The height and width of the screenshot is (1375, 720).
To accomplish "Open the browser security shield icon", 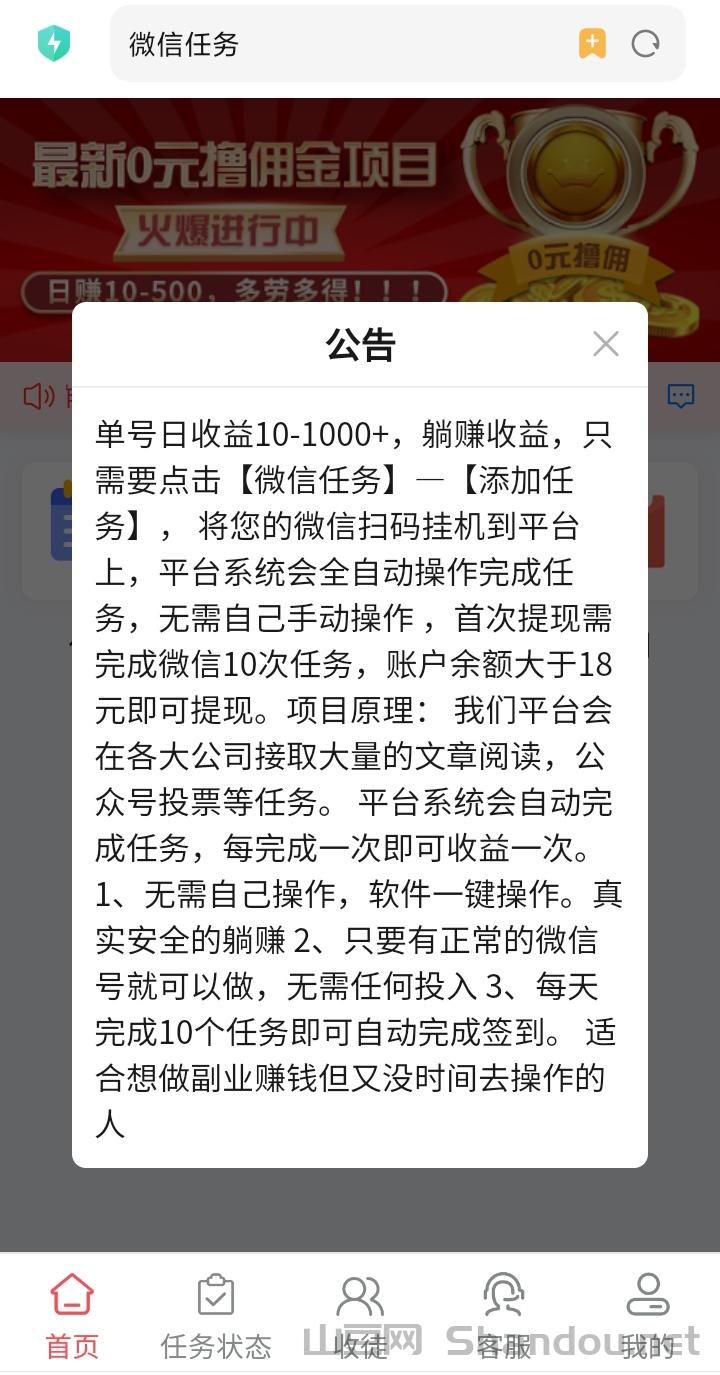I will pyautogui.click(x=53, y=44).
